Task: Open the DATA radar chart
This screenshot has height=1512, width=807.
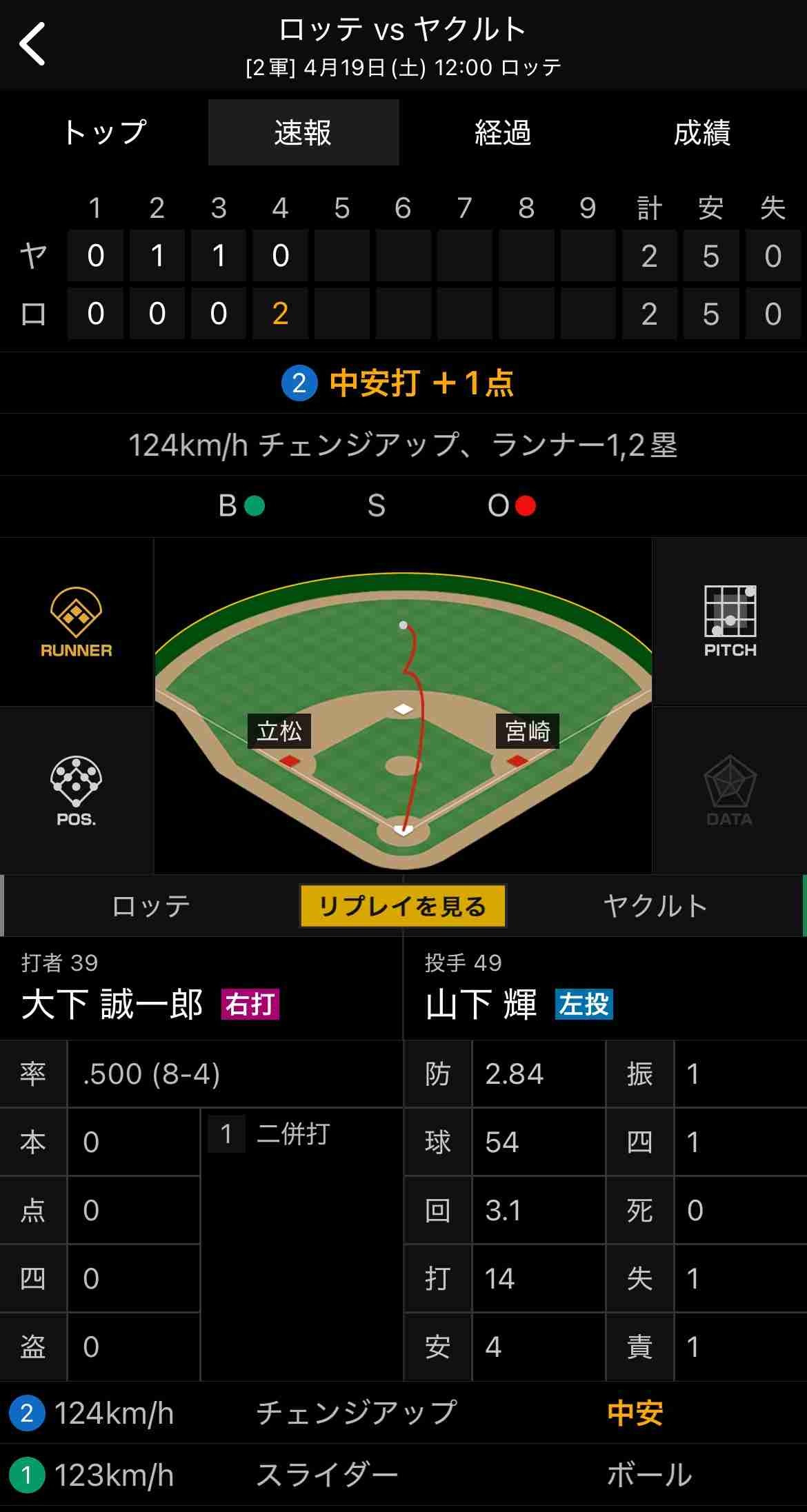Action: [730, 790]
